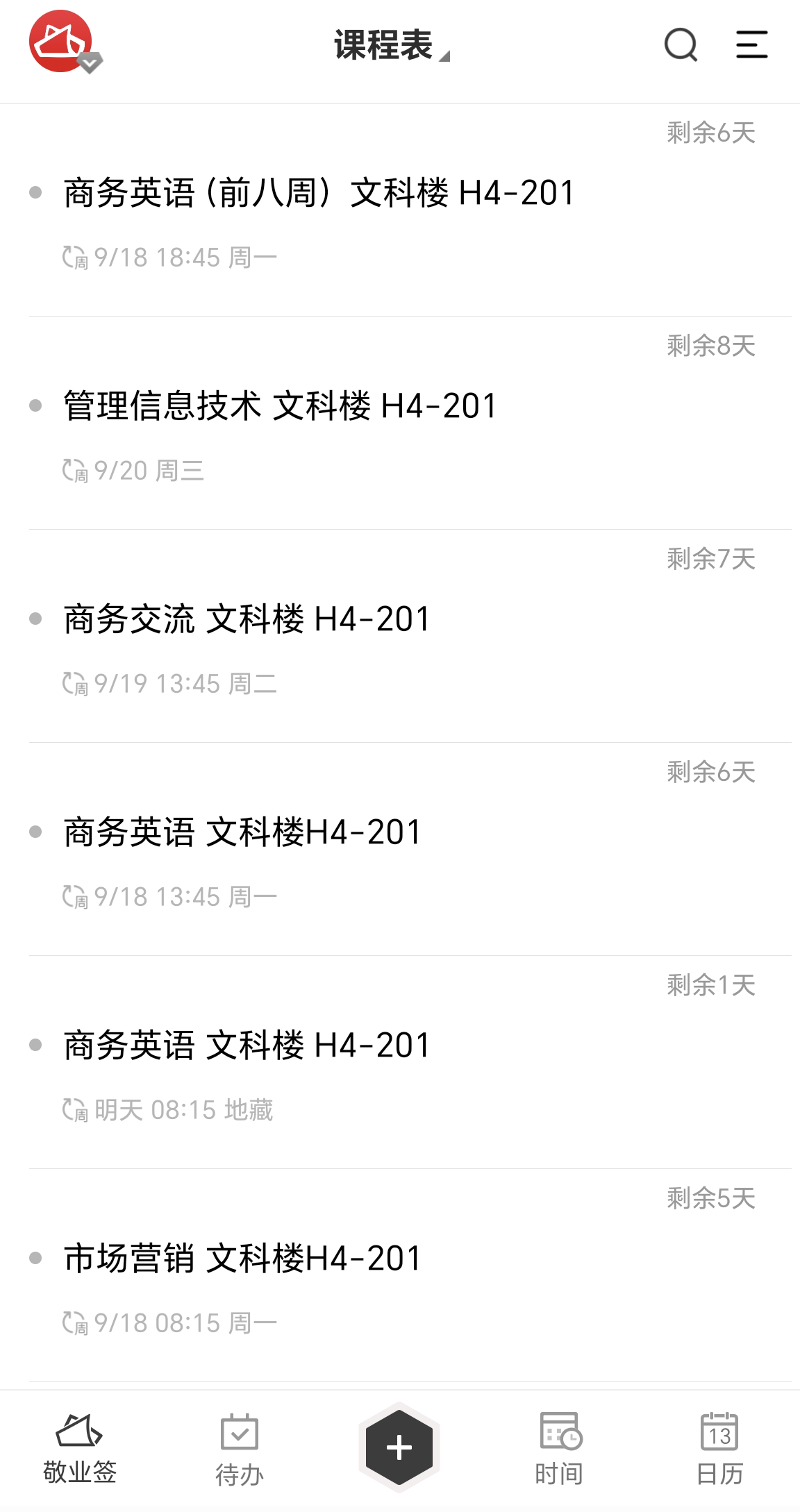Open 商务英语 note scheduled 明天 08:15
Image resolution: width=800 pixels, height=1512 pixels.
coord(410,1063)
